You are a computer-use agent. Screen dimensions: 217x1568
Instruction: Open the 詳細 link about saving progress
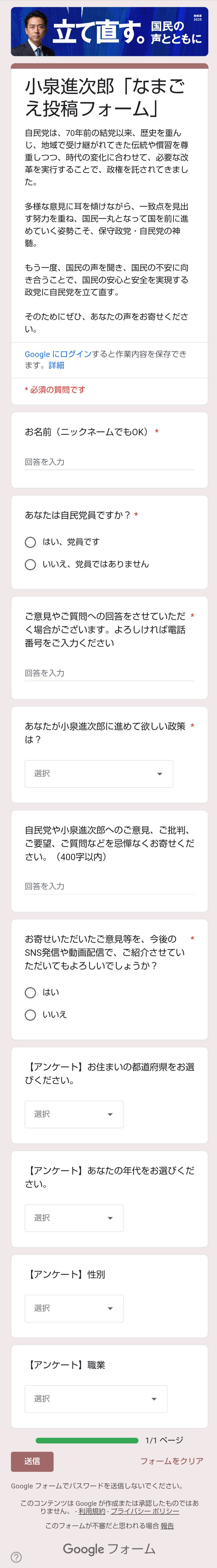tap(57, 365)
